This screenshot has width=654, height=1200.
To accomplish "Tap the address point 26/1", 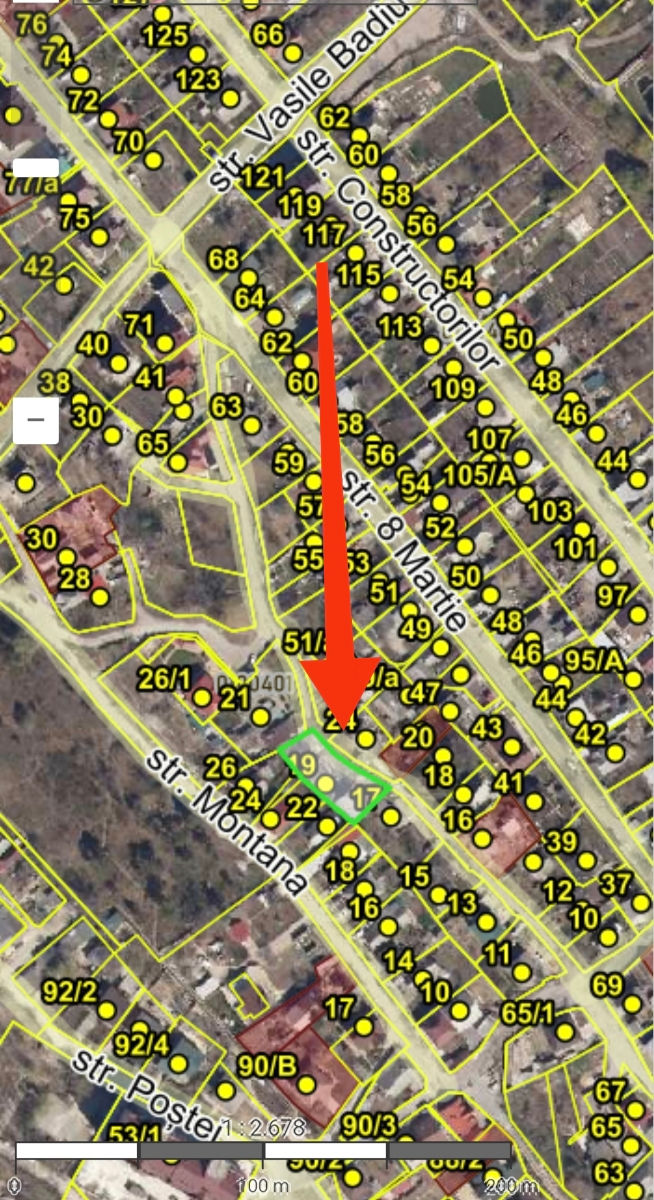I will pyautogui.click(x=202, y=697).
